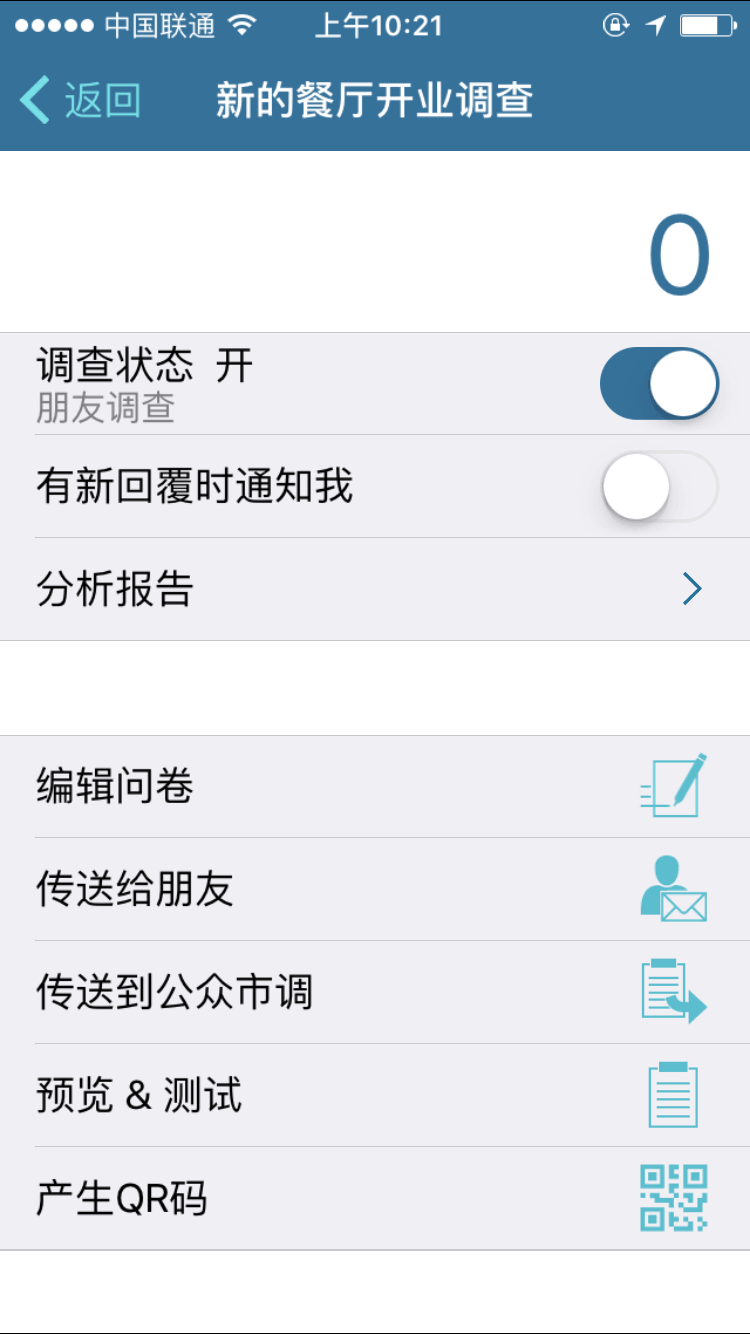
Task: Go back using the 返回 button
Action: pos(80,101)
